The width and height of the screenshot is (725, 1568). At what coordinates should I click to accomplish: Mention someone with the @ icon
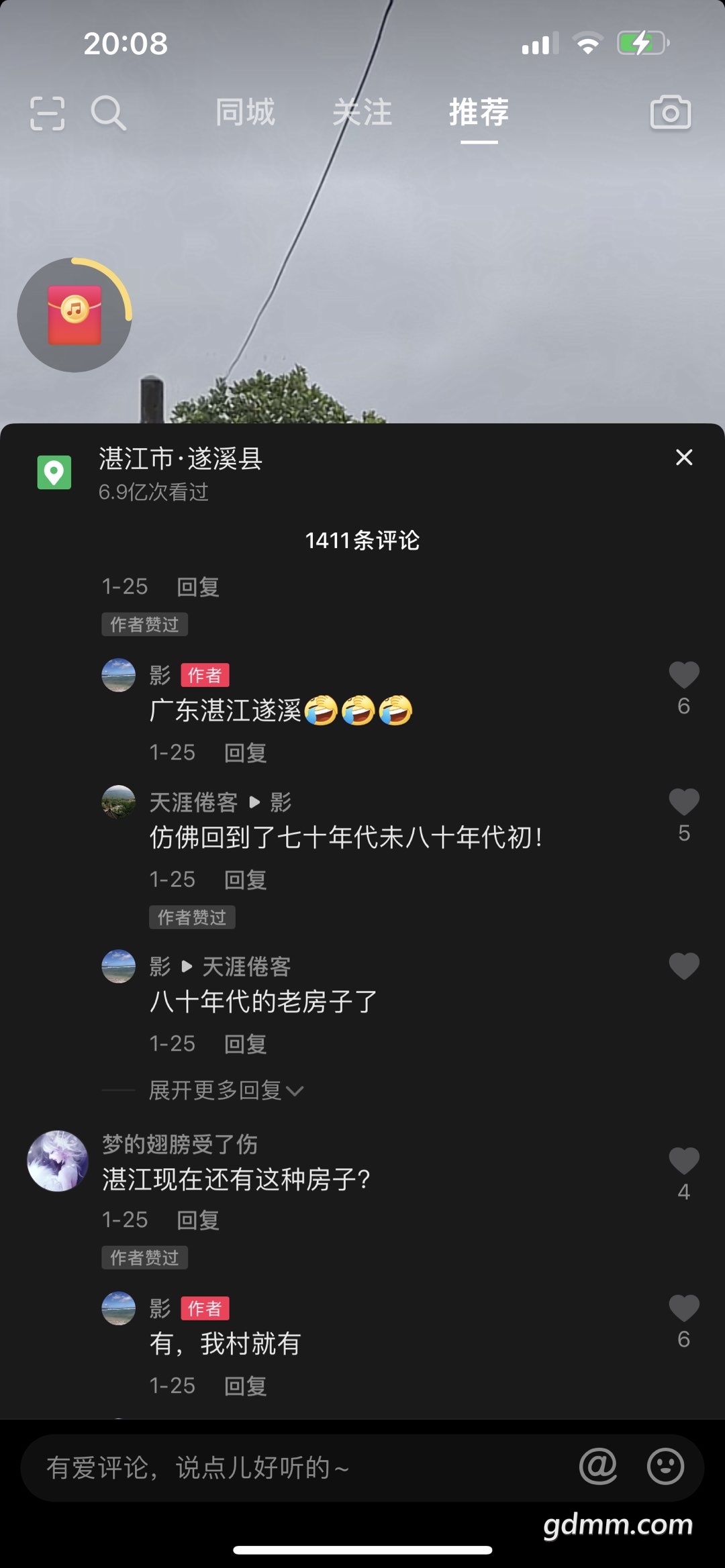597,1466
